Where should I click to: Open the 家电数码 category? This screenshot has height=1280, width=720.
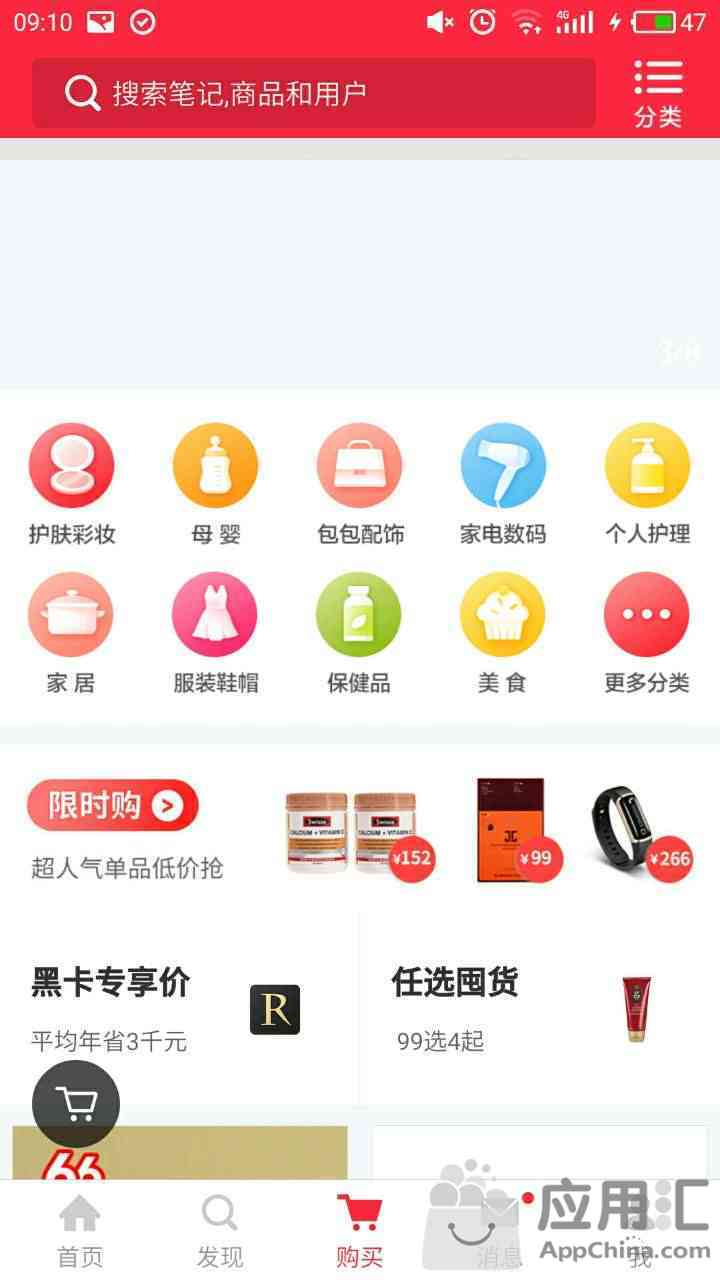503,484
